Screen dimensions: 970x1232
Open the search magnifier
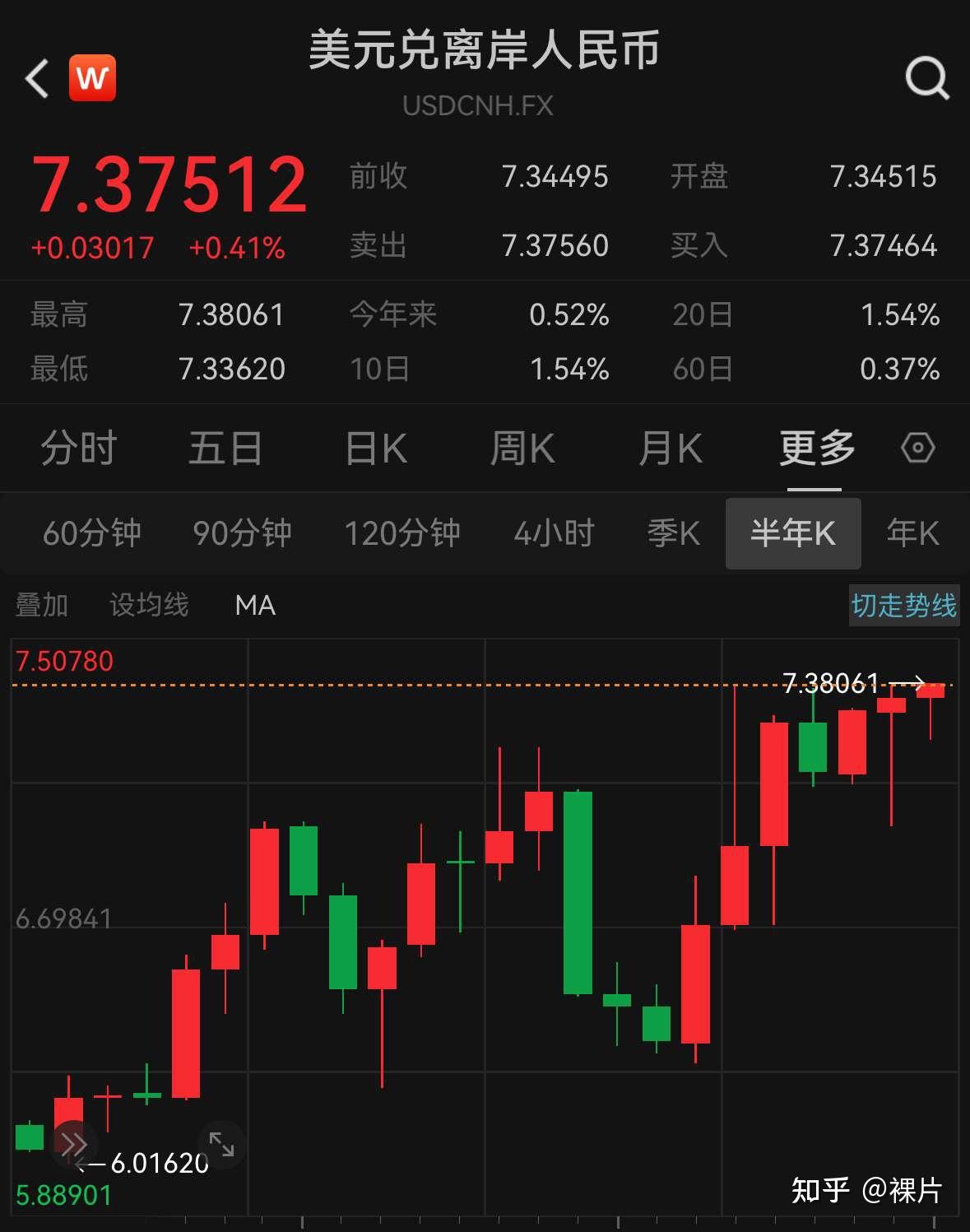[x=927, y=79]
